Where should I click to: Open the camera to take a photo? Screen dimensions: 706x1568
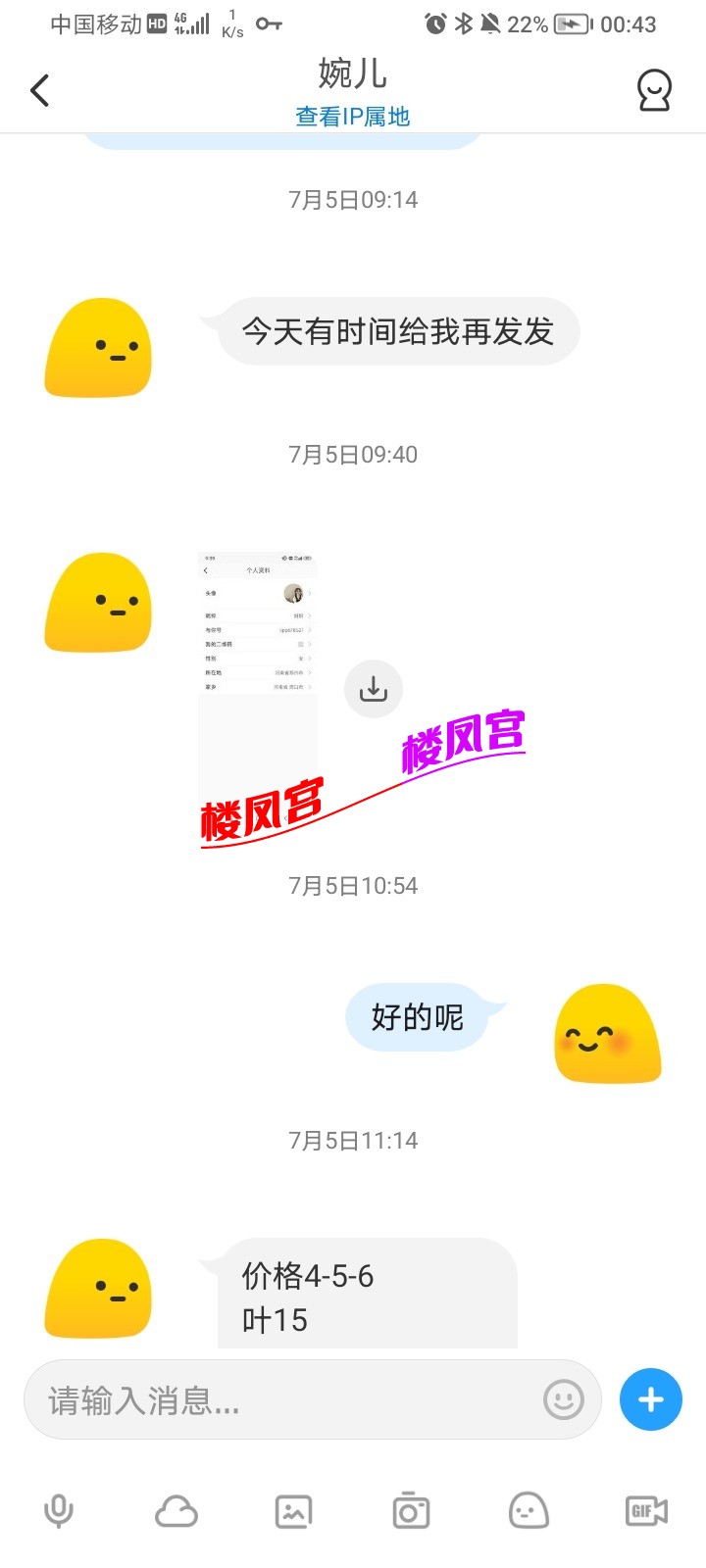(411, 1511)
